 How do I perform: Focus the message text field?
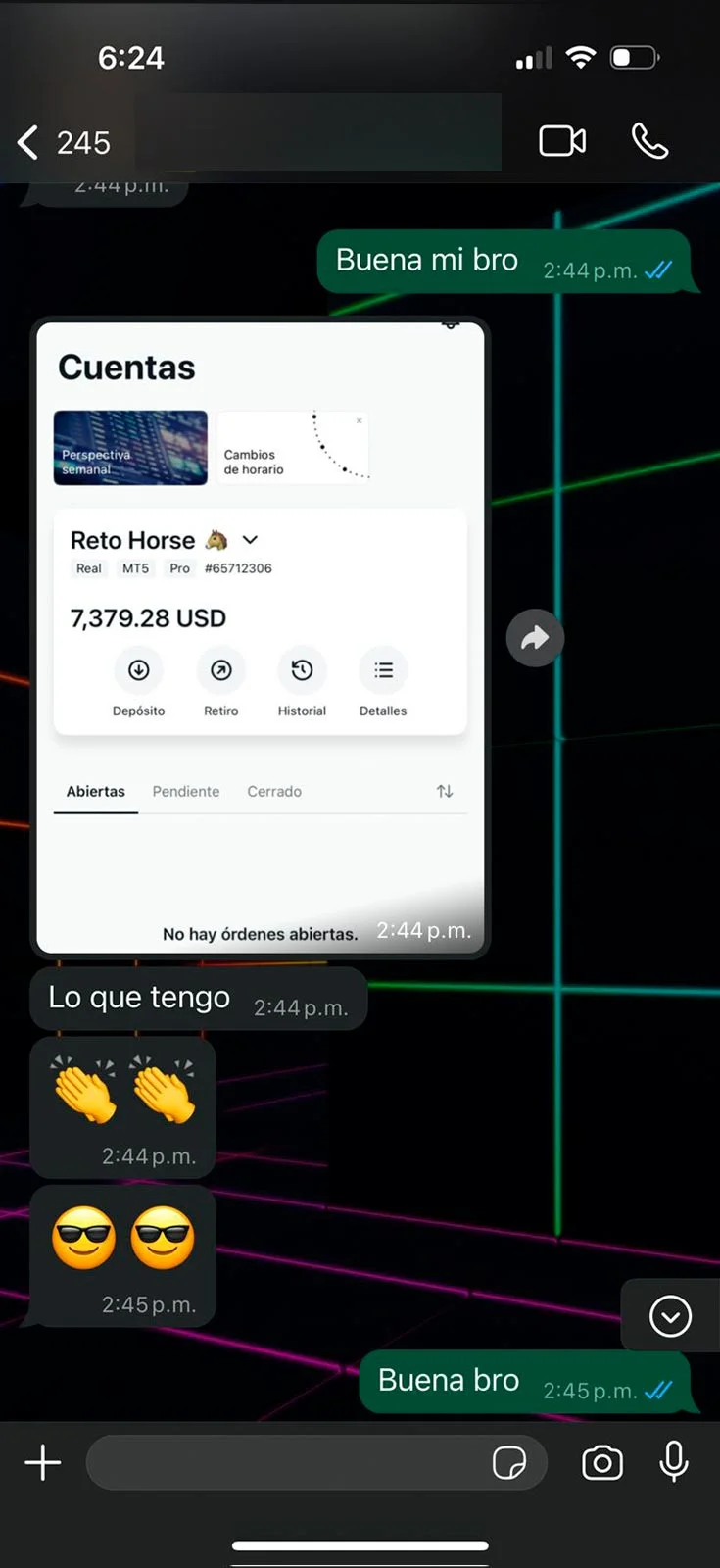pos(284,1463)
